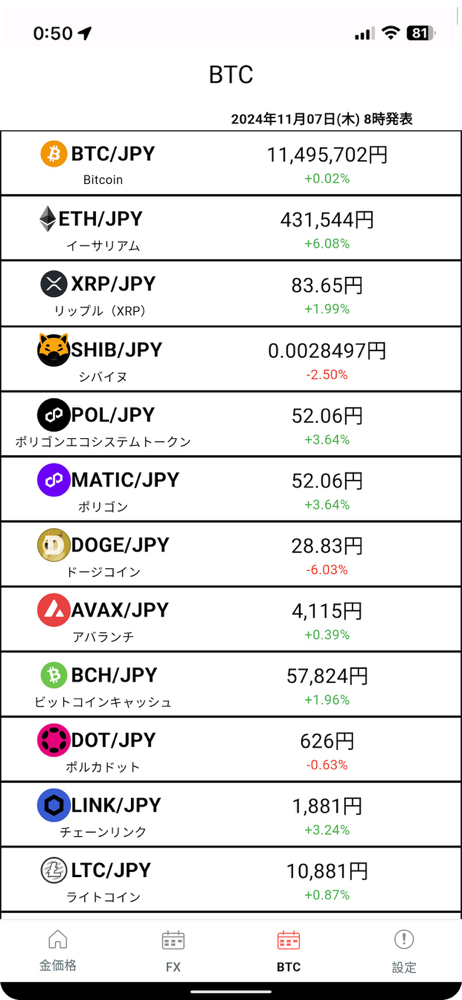Select the BTC tab
The width and height of the screenshot is (462, 1000).
[288, 950]
